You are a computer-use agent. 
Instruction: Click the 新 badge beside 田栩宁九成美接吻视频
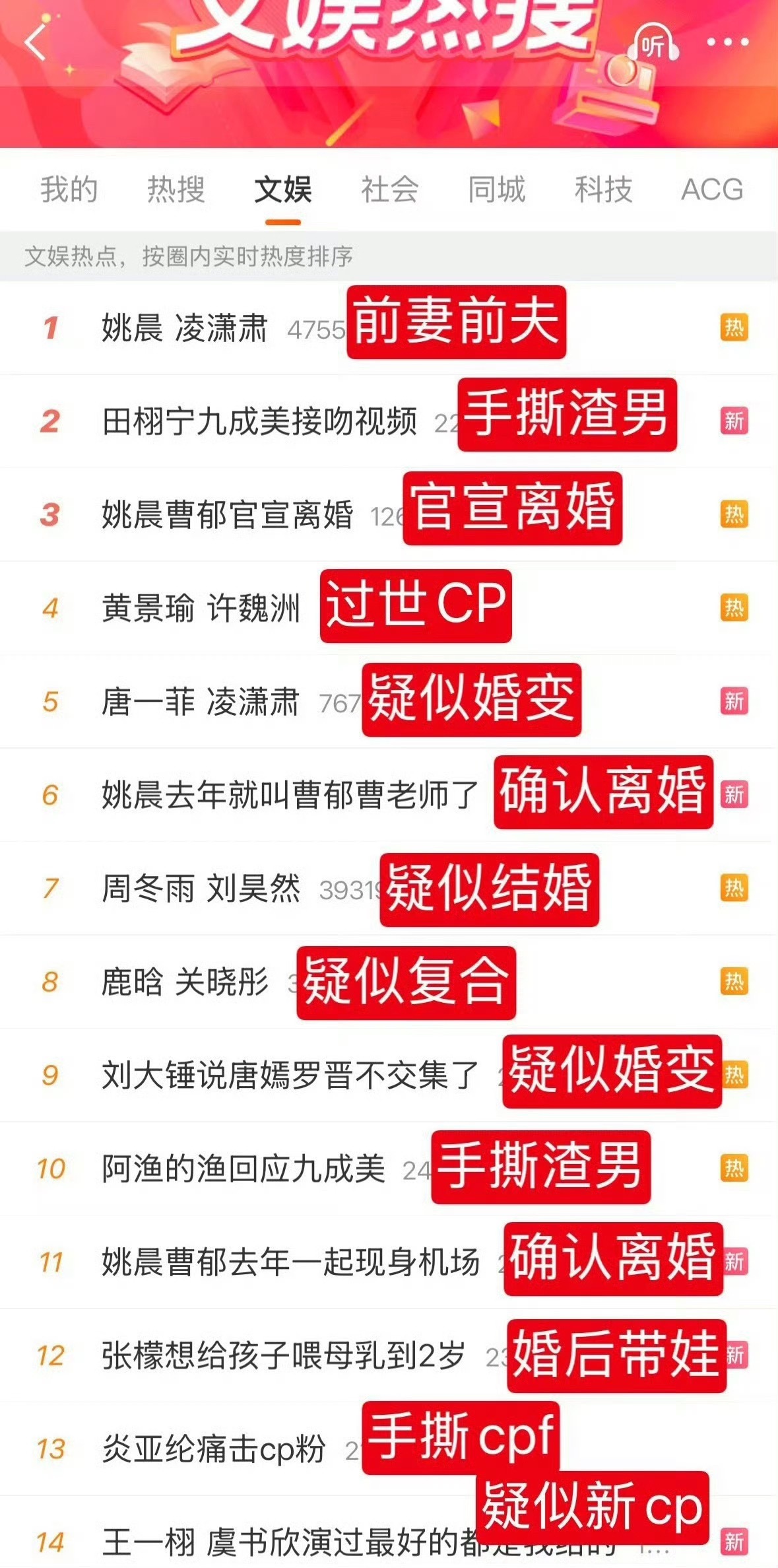point(734,420)
